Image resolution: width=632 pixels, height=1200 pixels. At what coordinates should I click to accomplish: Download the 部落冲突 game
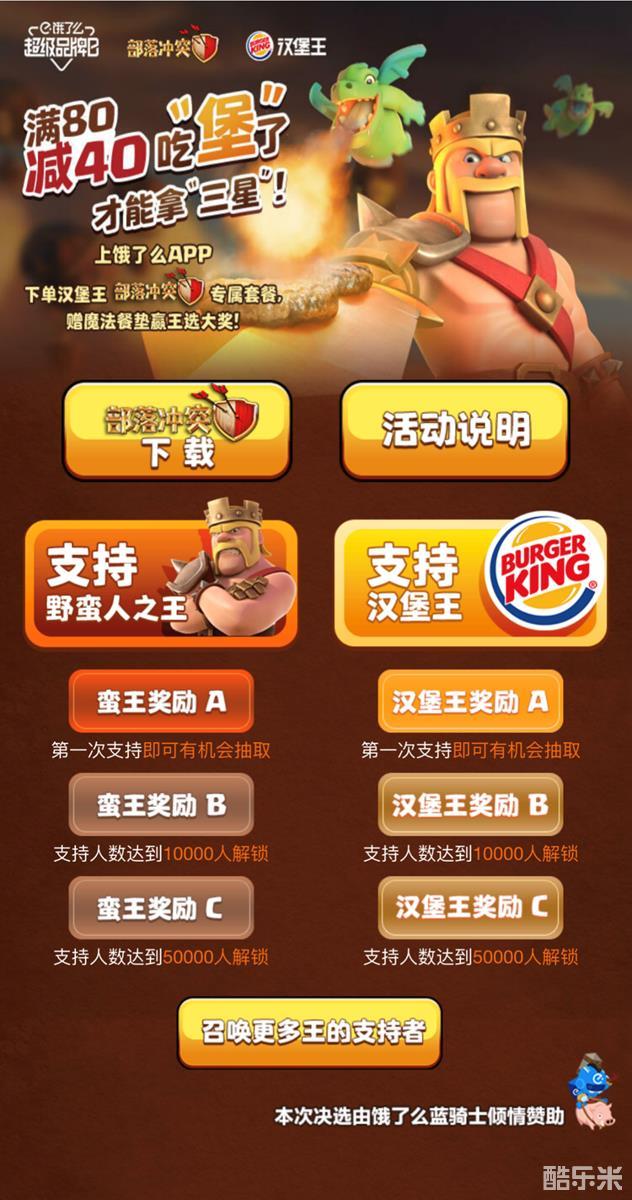tap(177, 430)
